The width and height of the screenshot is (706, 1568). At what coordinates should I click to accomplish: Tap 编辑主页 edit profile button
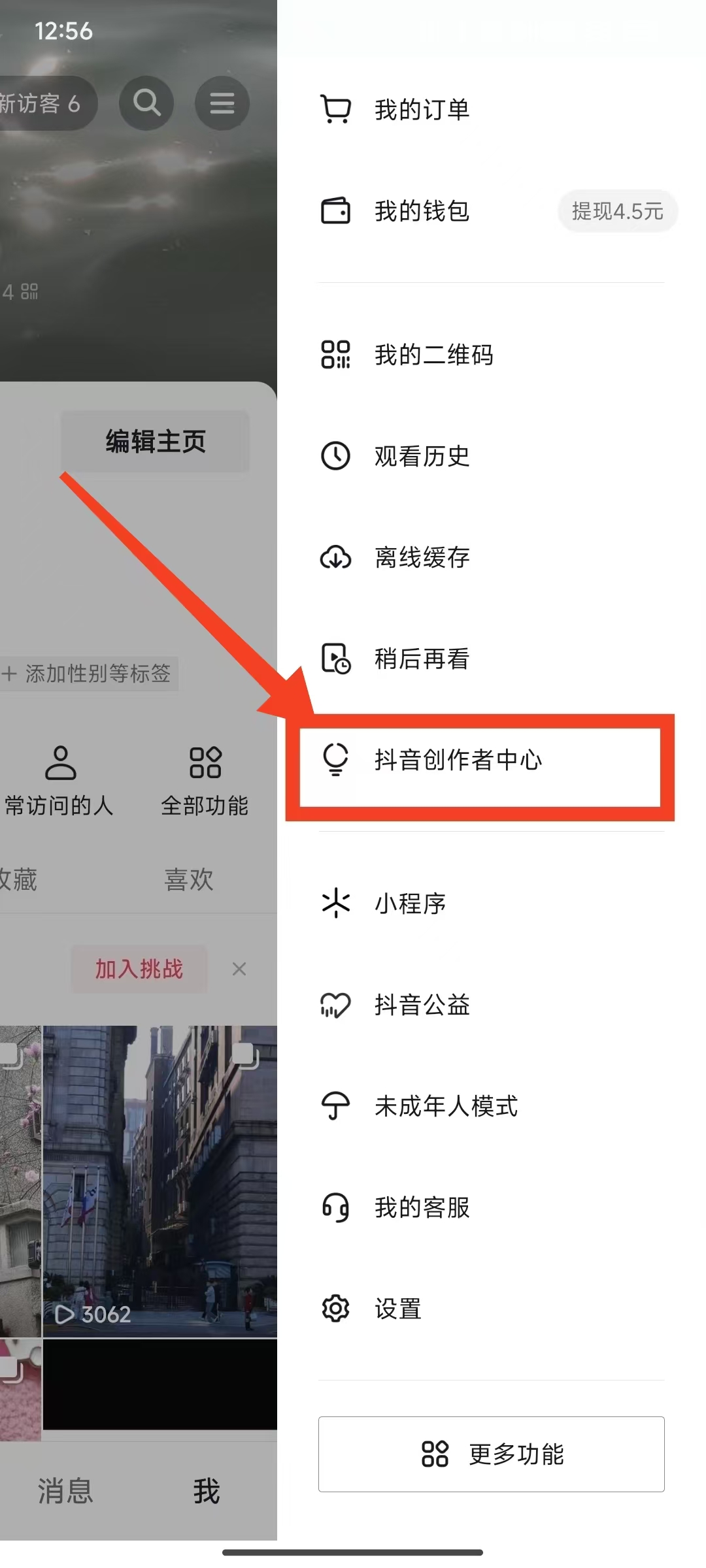(x=156, y=442)
